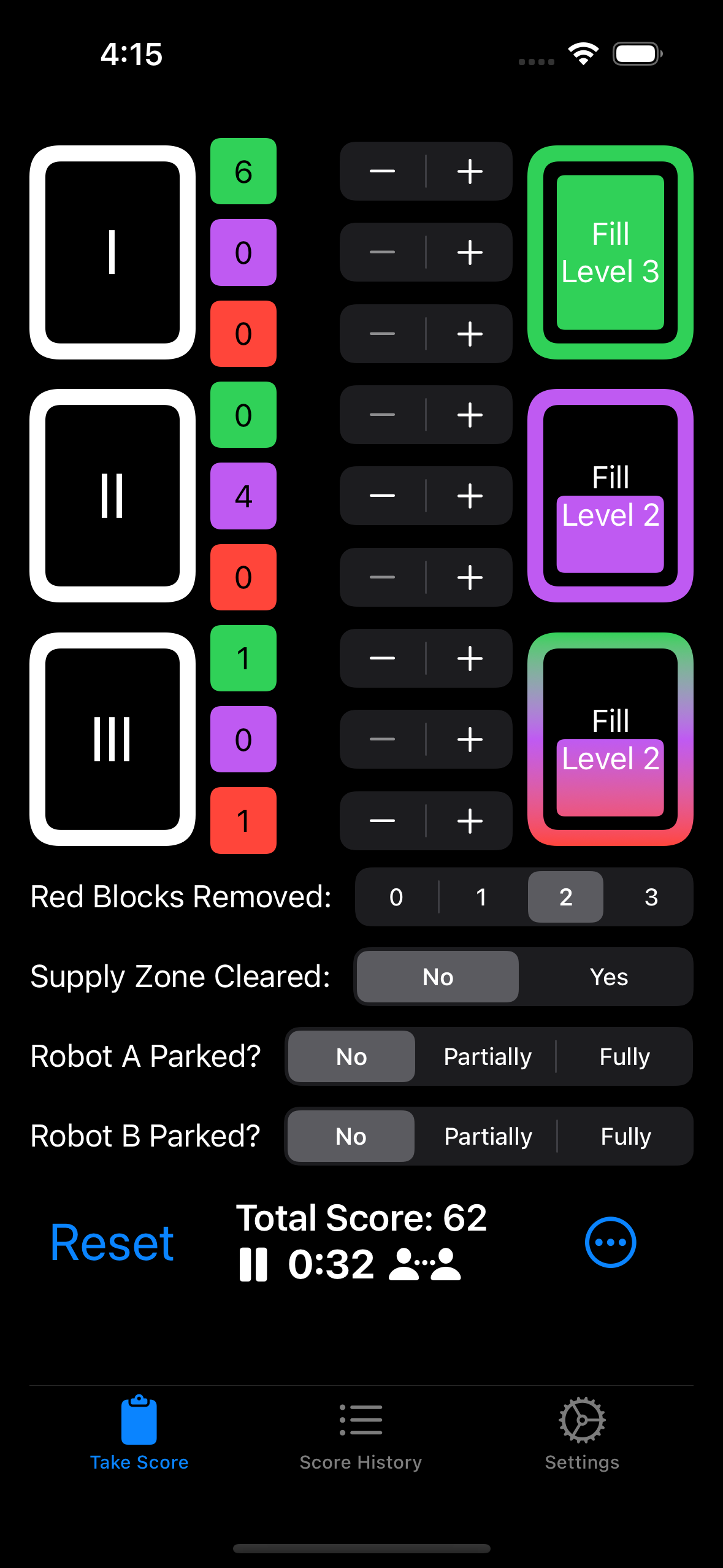Select Fully for Robot A Parked

pyautogui.click(x=624, y=1056)
